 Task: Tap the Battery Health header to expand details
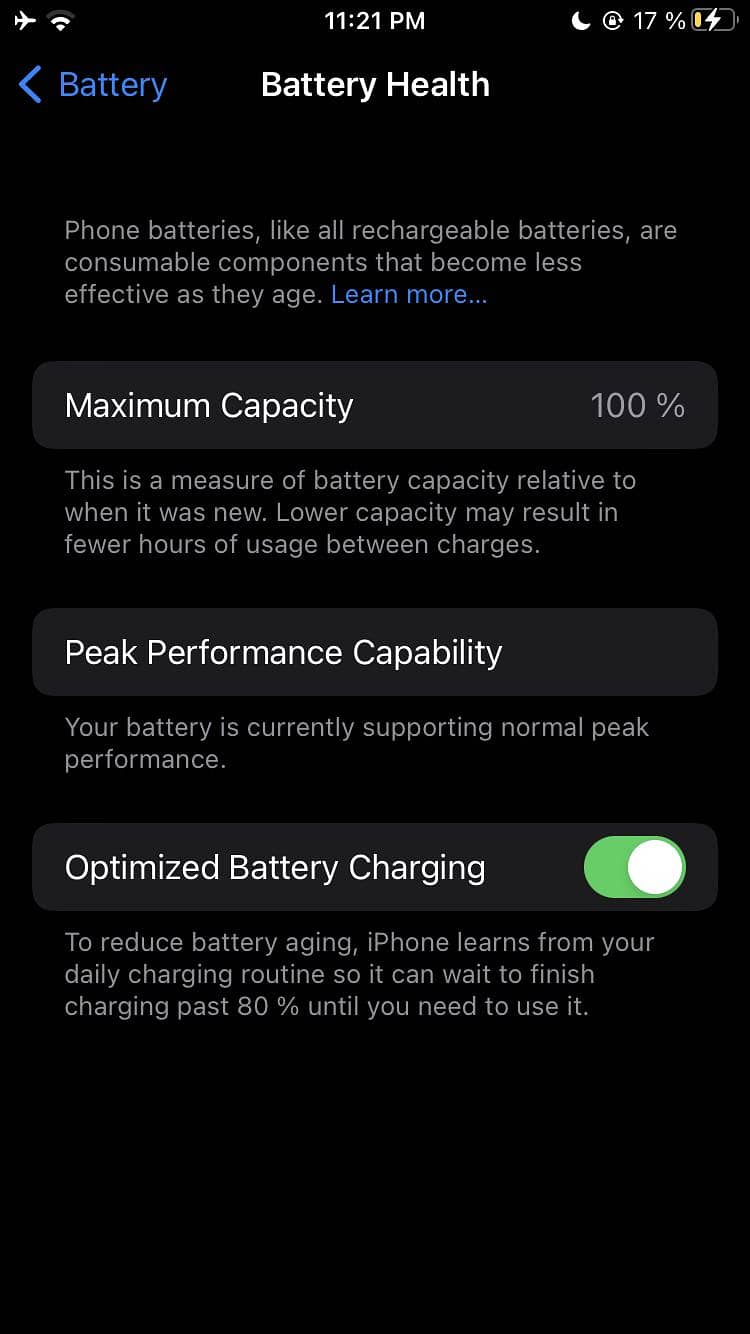coord(375,84)
